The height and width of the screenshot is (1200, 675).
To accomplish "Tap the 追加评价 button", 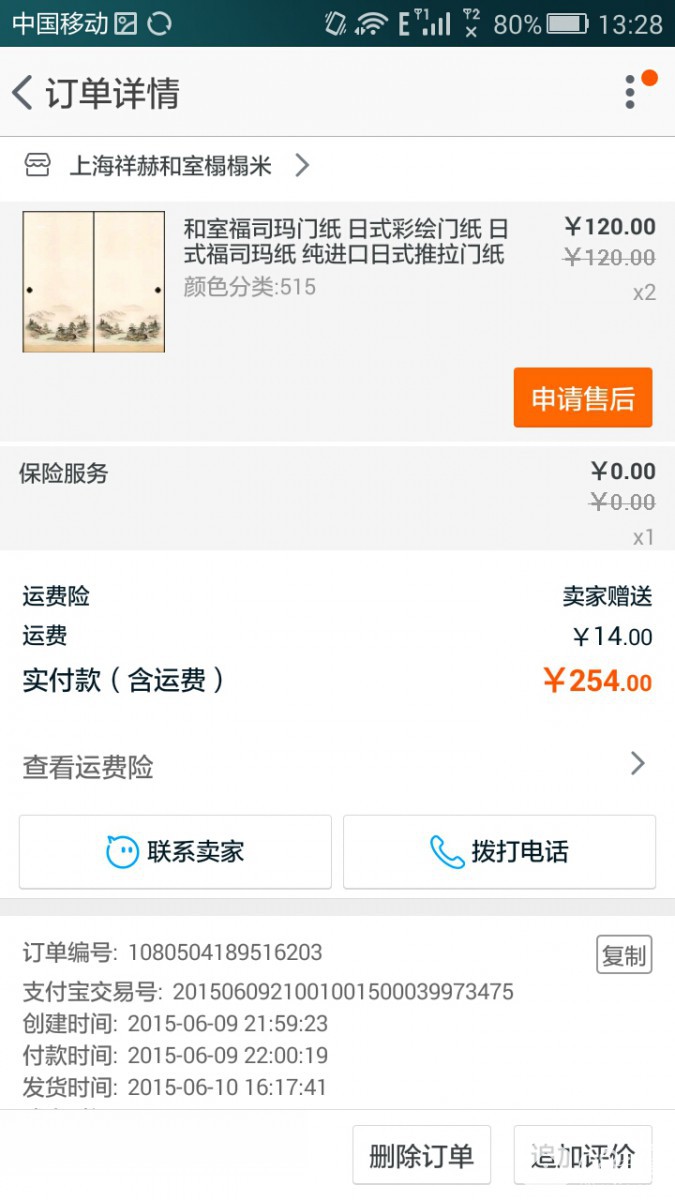I will 582,1156.
